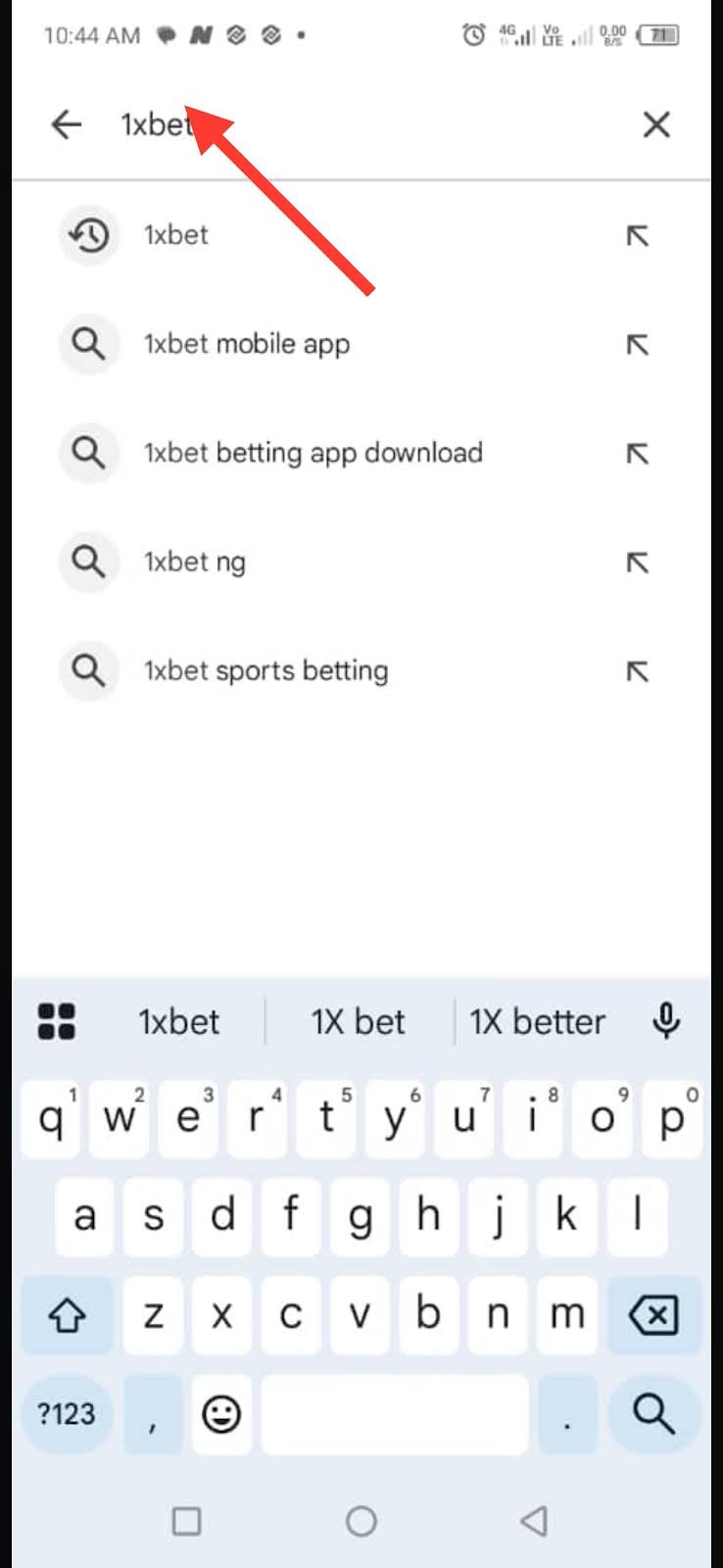Choose keyboard suggestion '1X better'
This screenshot has height=1568, width=723.
[537, 1021]
